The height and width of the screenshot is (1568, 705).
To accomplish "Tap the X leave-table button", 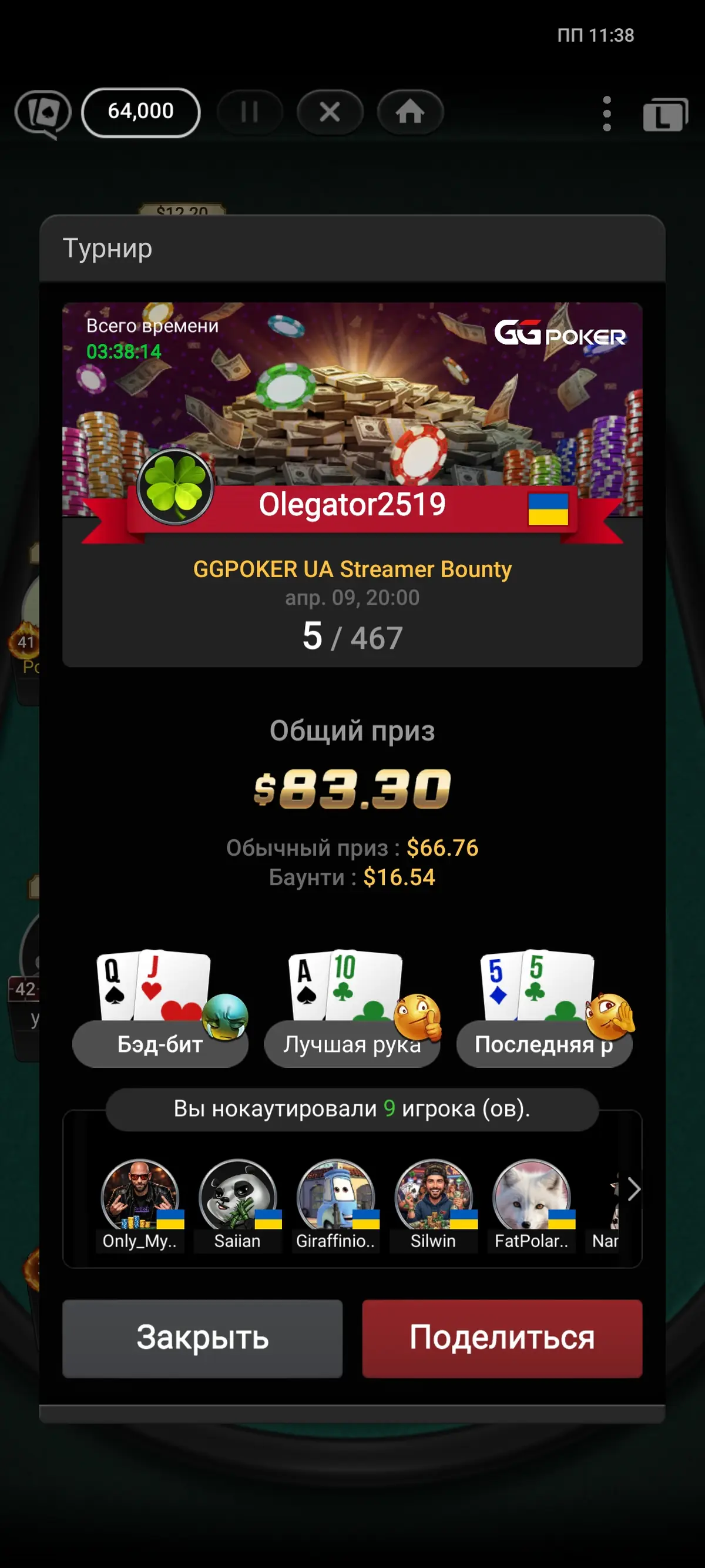I will click(330, 112).
